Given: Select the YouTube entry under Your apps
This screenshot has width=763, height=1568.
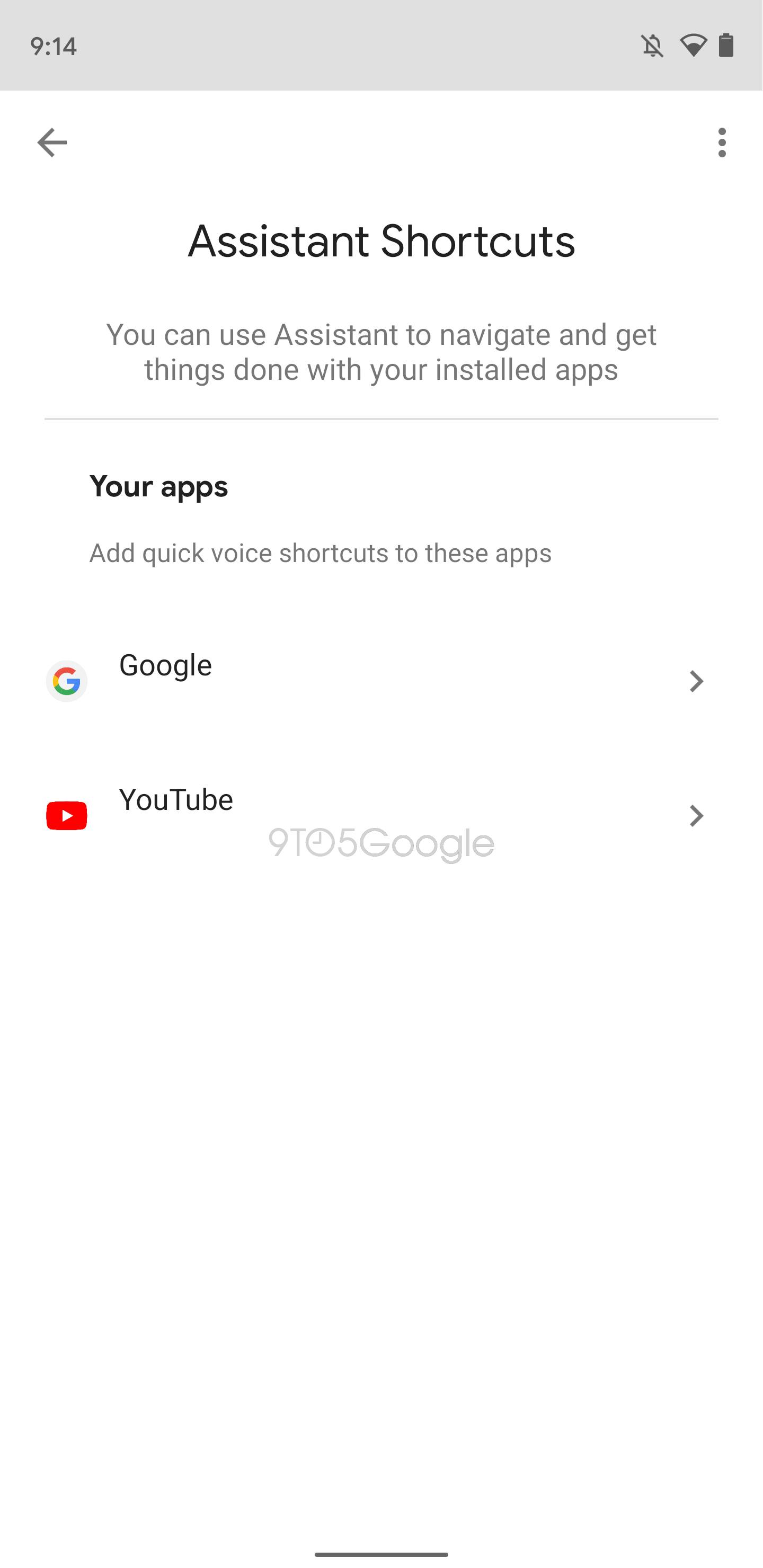Looking at the screenshot, I should 176,800.
